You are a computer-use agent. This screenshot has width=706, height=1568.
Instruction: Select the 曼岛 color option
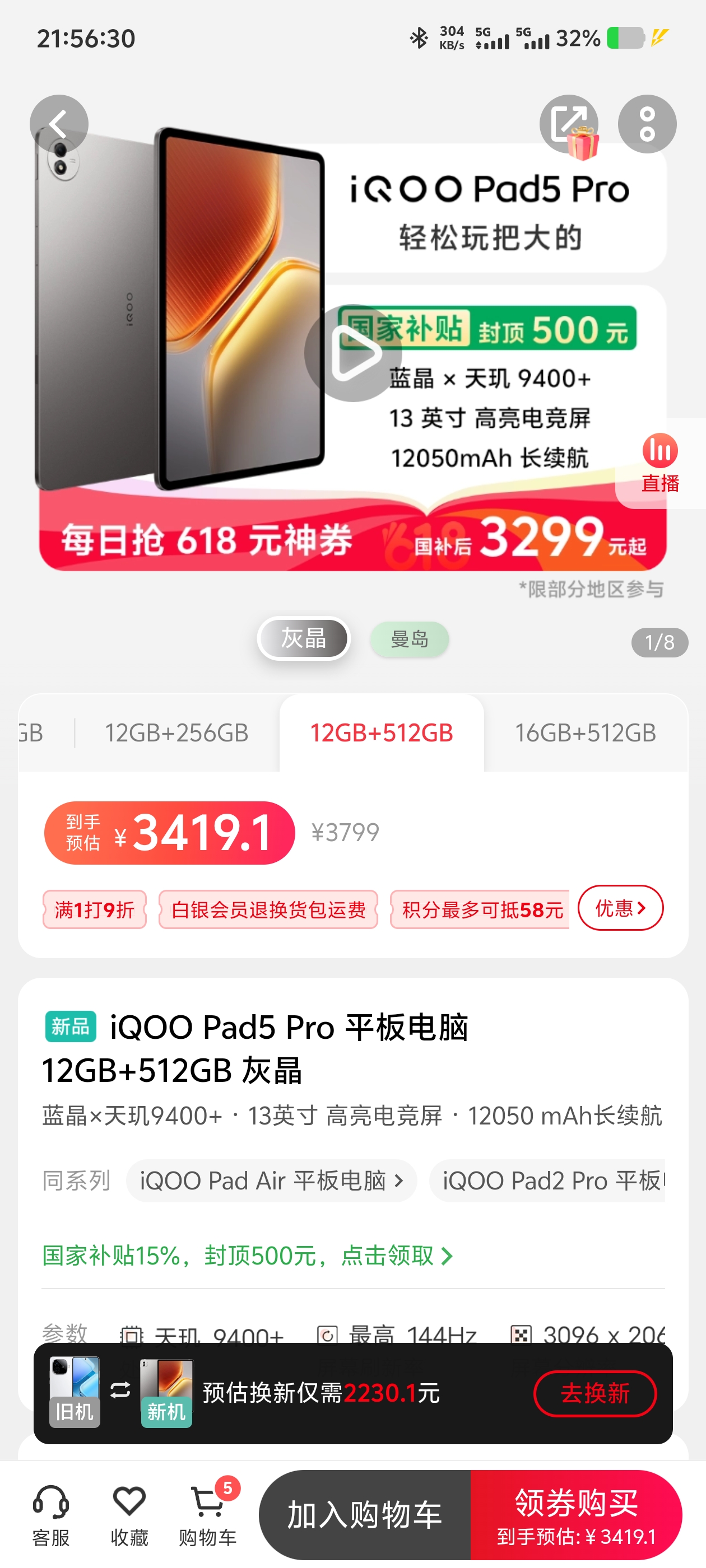410,639
